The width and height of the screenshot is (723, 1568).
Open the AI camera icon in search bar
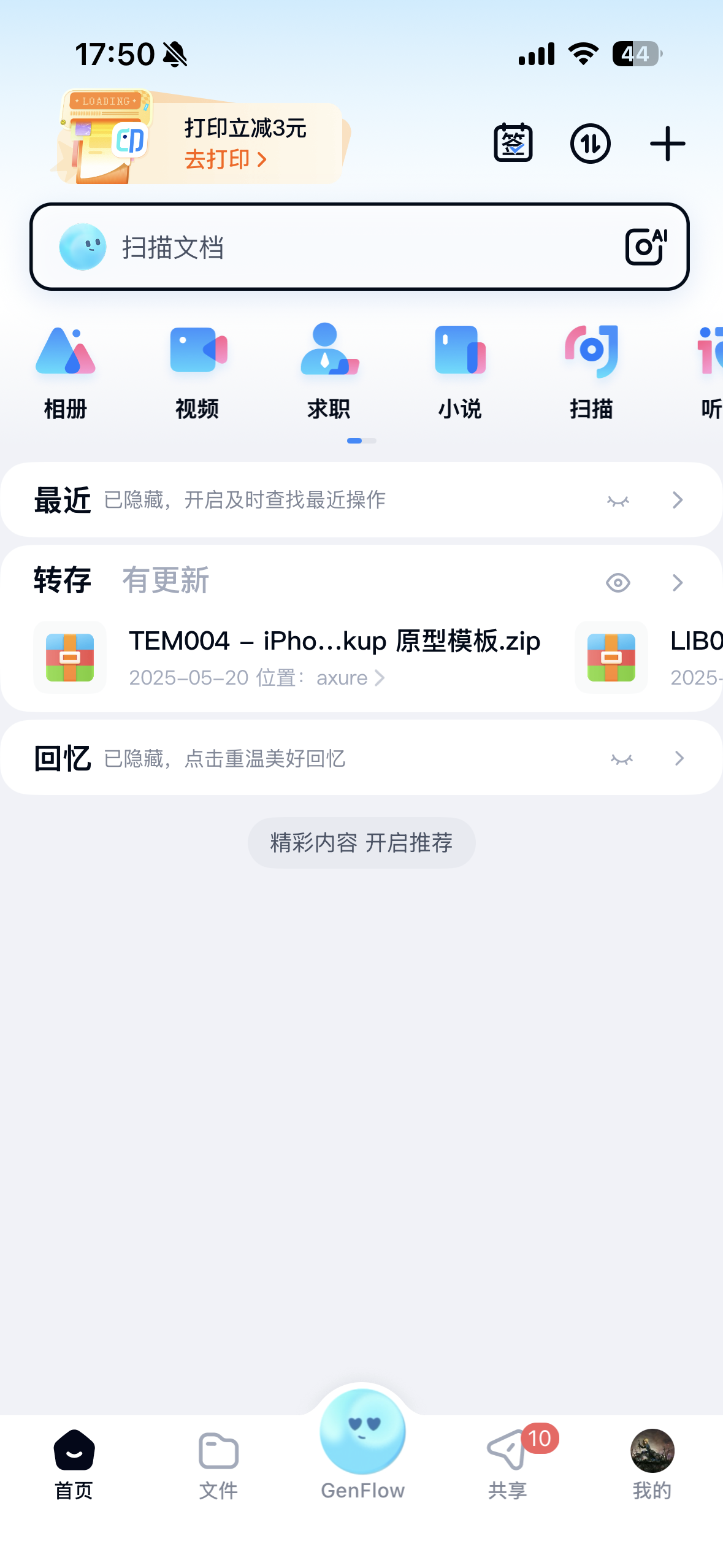click(646, 247)
